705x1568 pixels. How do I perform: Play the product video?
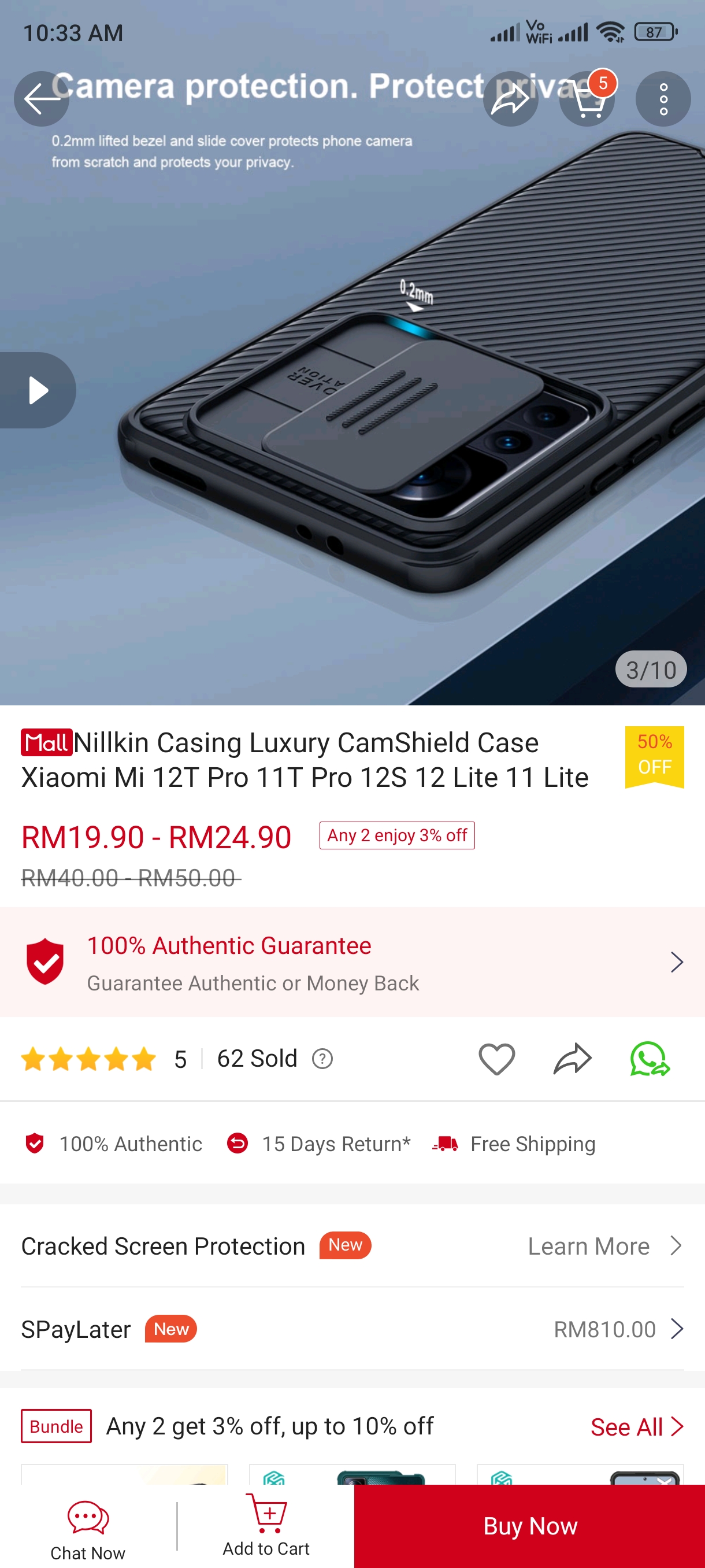coord(36,390)
